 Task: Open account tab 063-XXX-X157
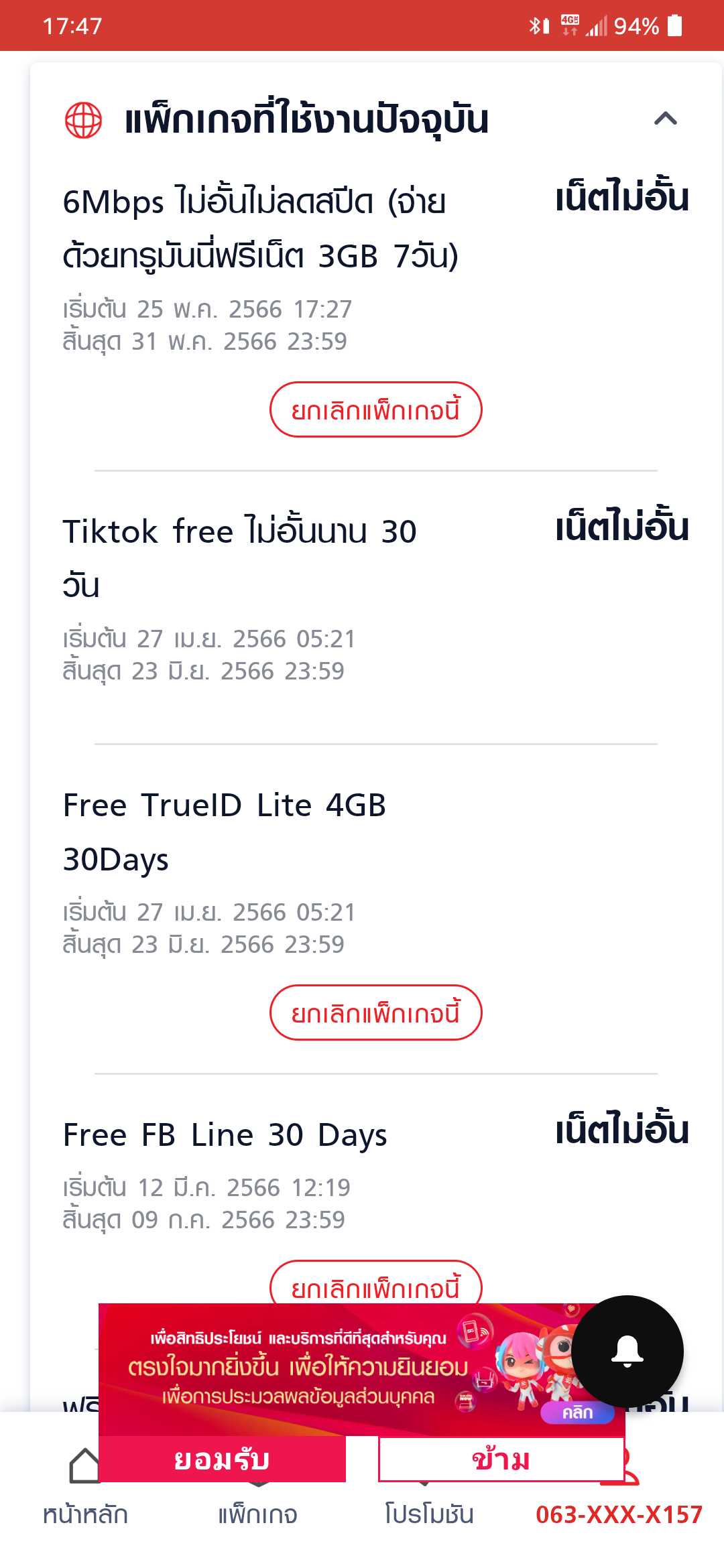click(x=619, y=1513)
